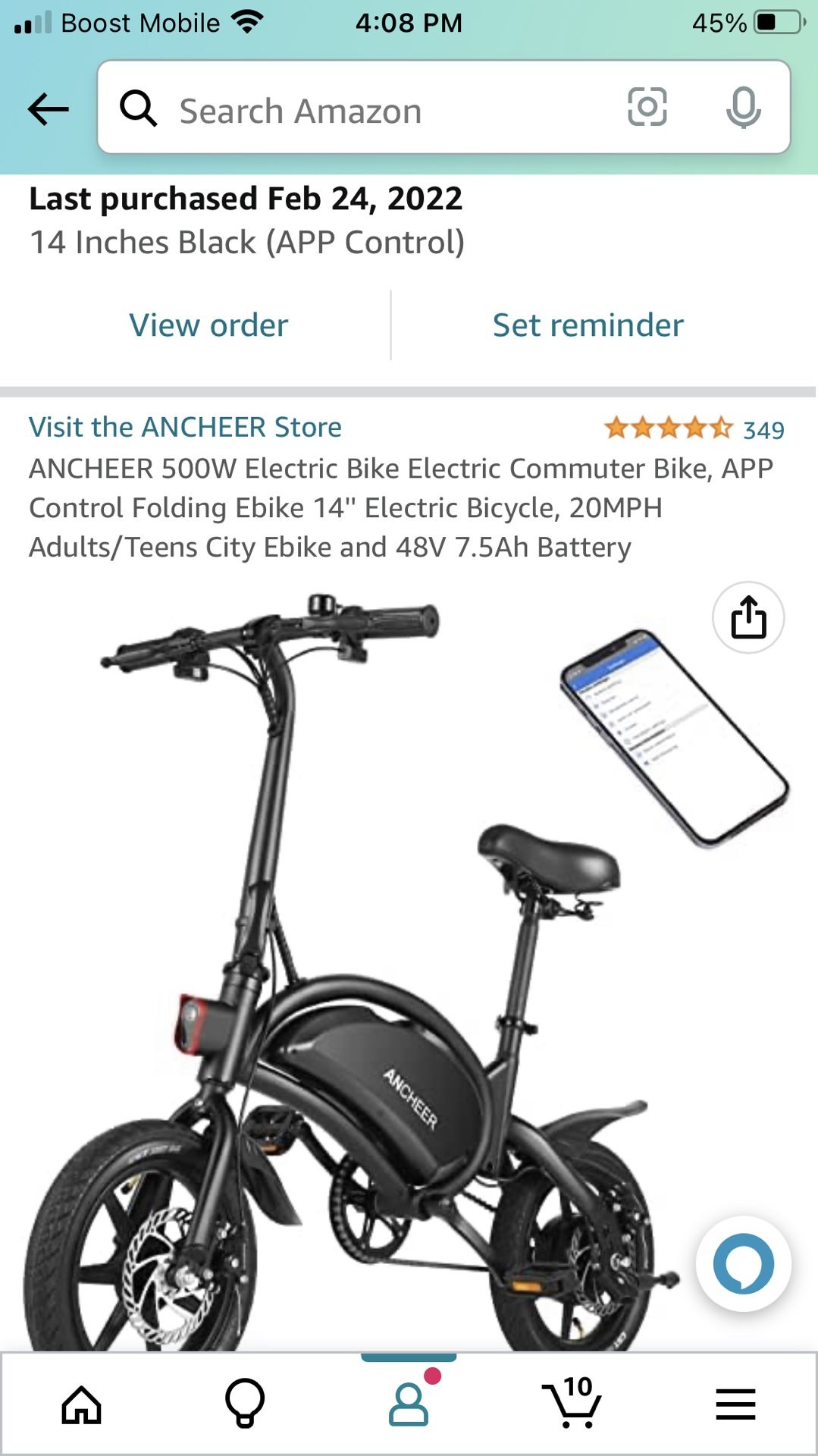Go back with the arrow icon
Image resolution: width=818 pixels, height=1456 pixels.
pos(49,109)
